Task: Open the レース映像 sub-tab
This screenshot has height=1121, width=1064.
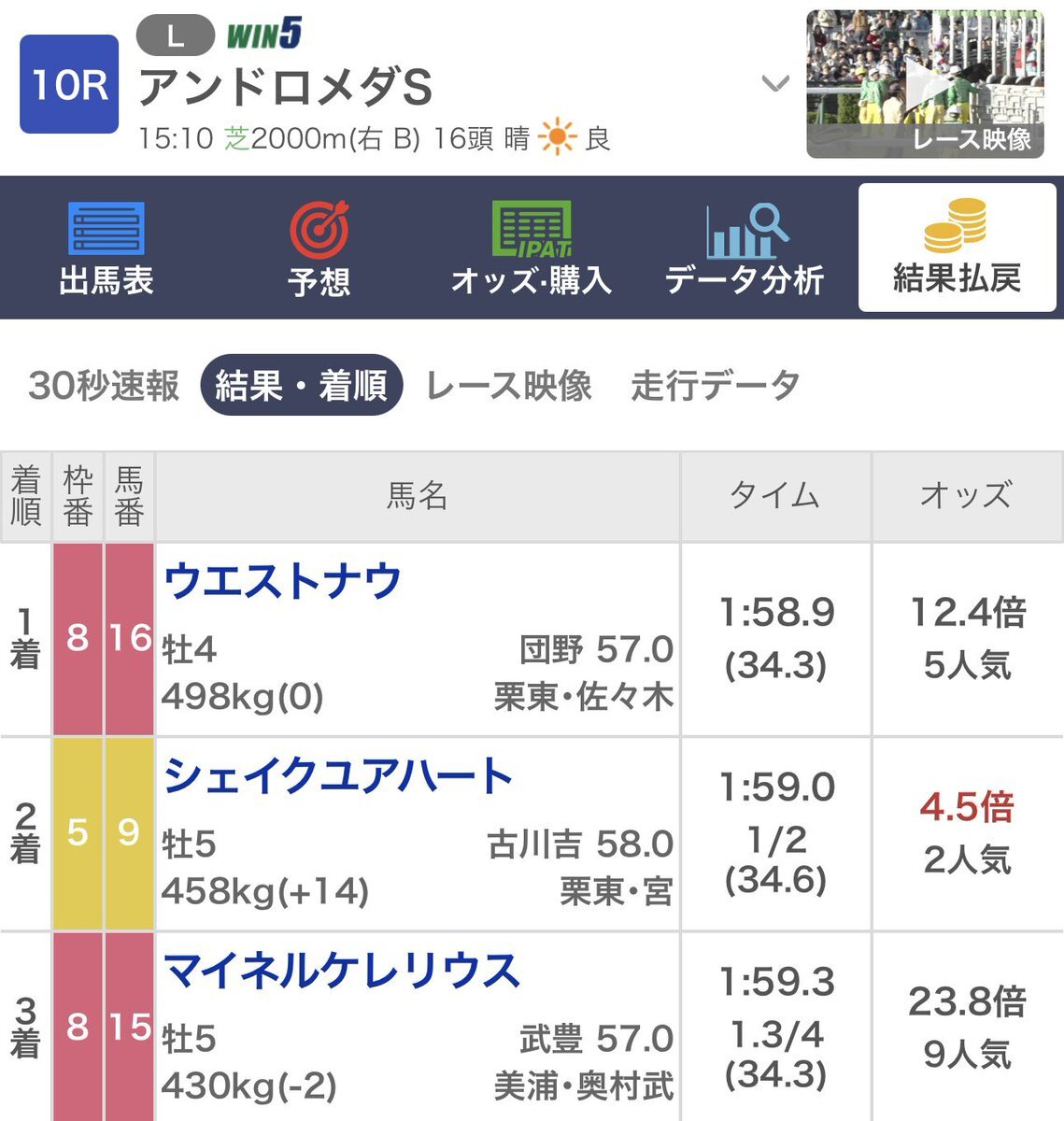Action: click(x=509, y=386)
